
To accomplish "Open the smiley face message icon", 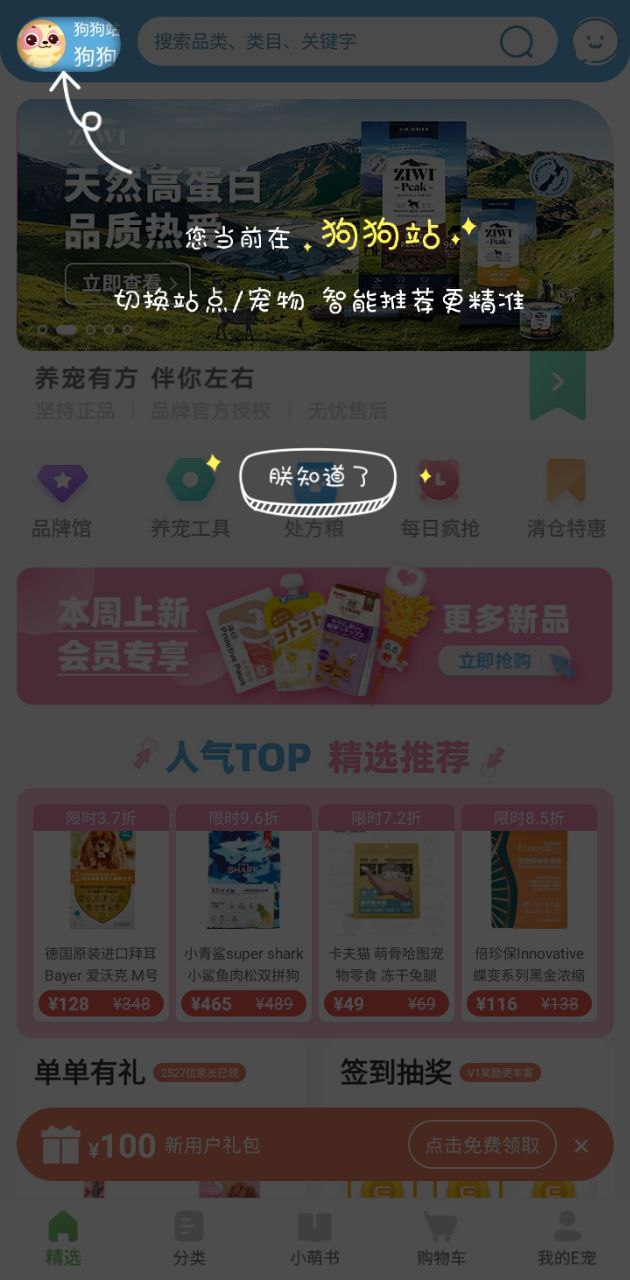I will click(594, 42).
